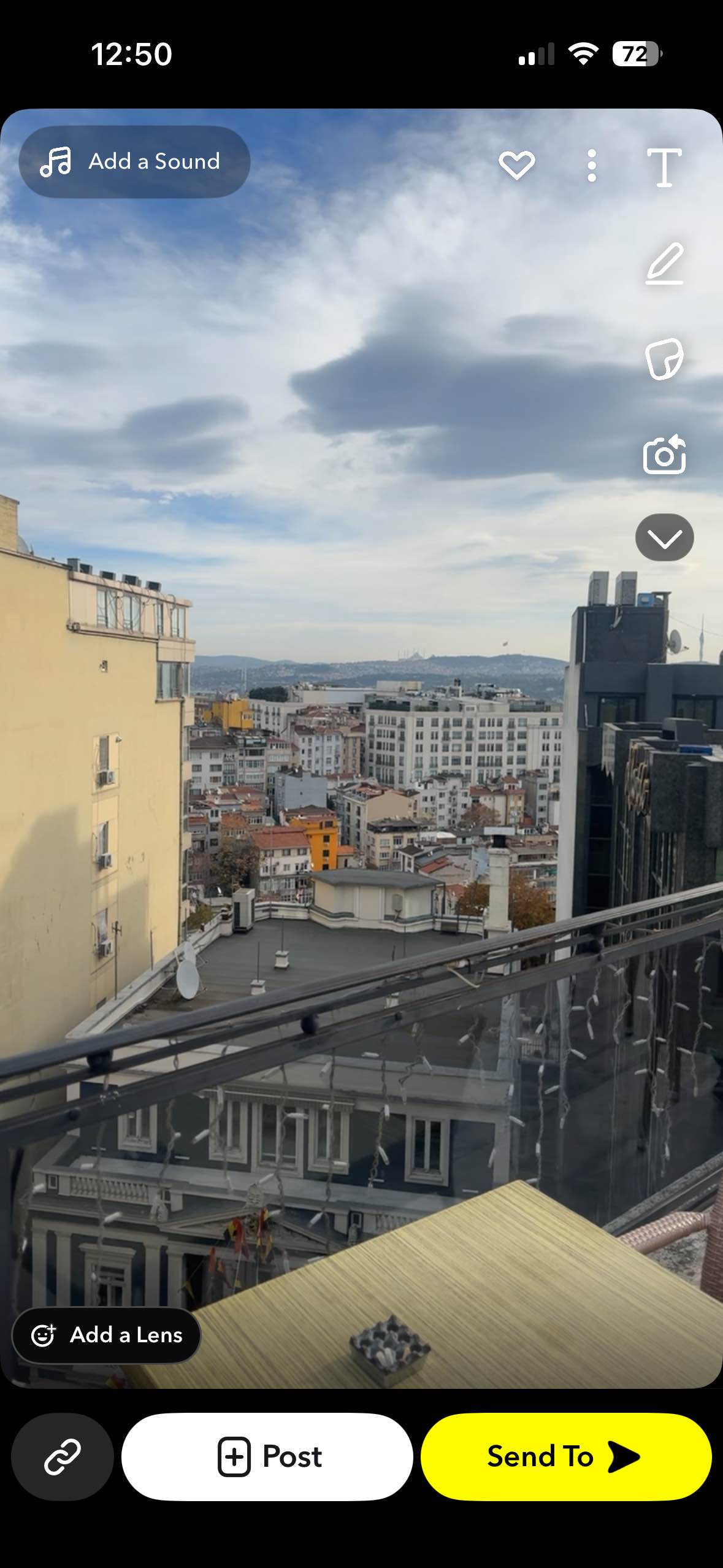This screenshot has height=1568, width=723.
Task: Post this snap
Action: [267, 1457]
